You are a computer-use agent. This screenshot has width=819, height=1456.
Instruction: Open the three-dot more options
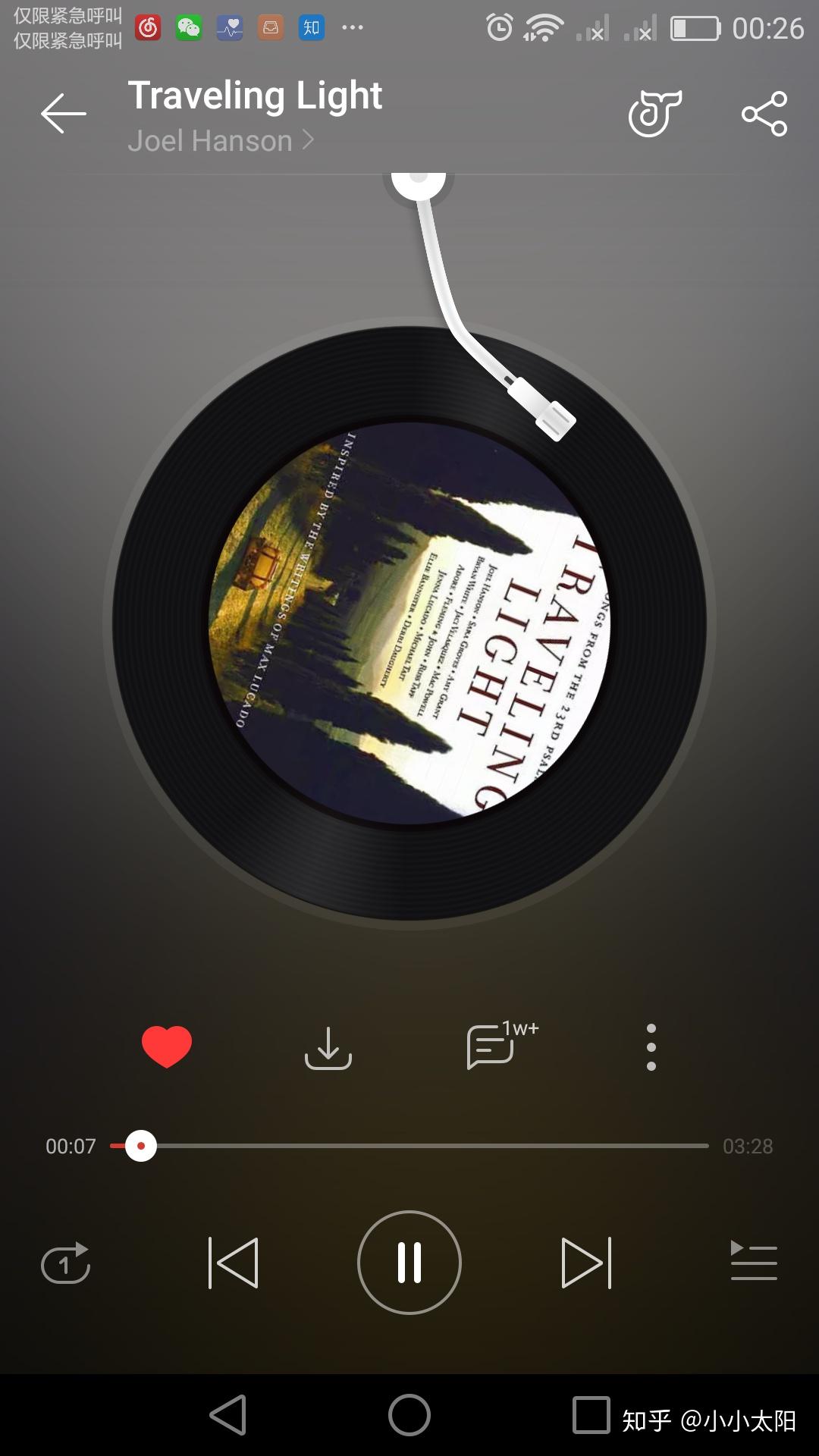tap(651, 1047)
